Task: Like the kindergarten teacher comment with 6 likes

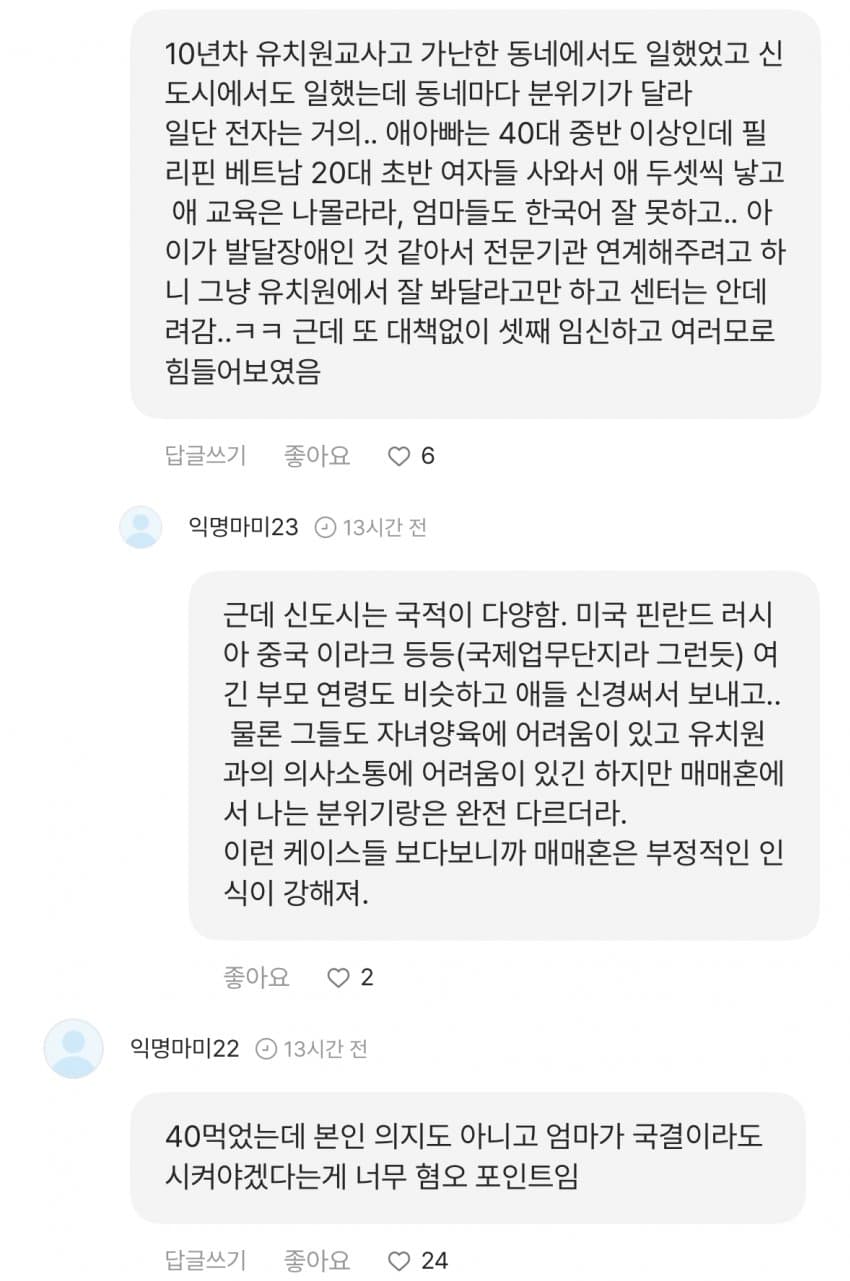Action: pyautogui.click(x=399, y=456)
